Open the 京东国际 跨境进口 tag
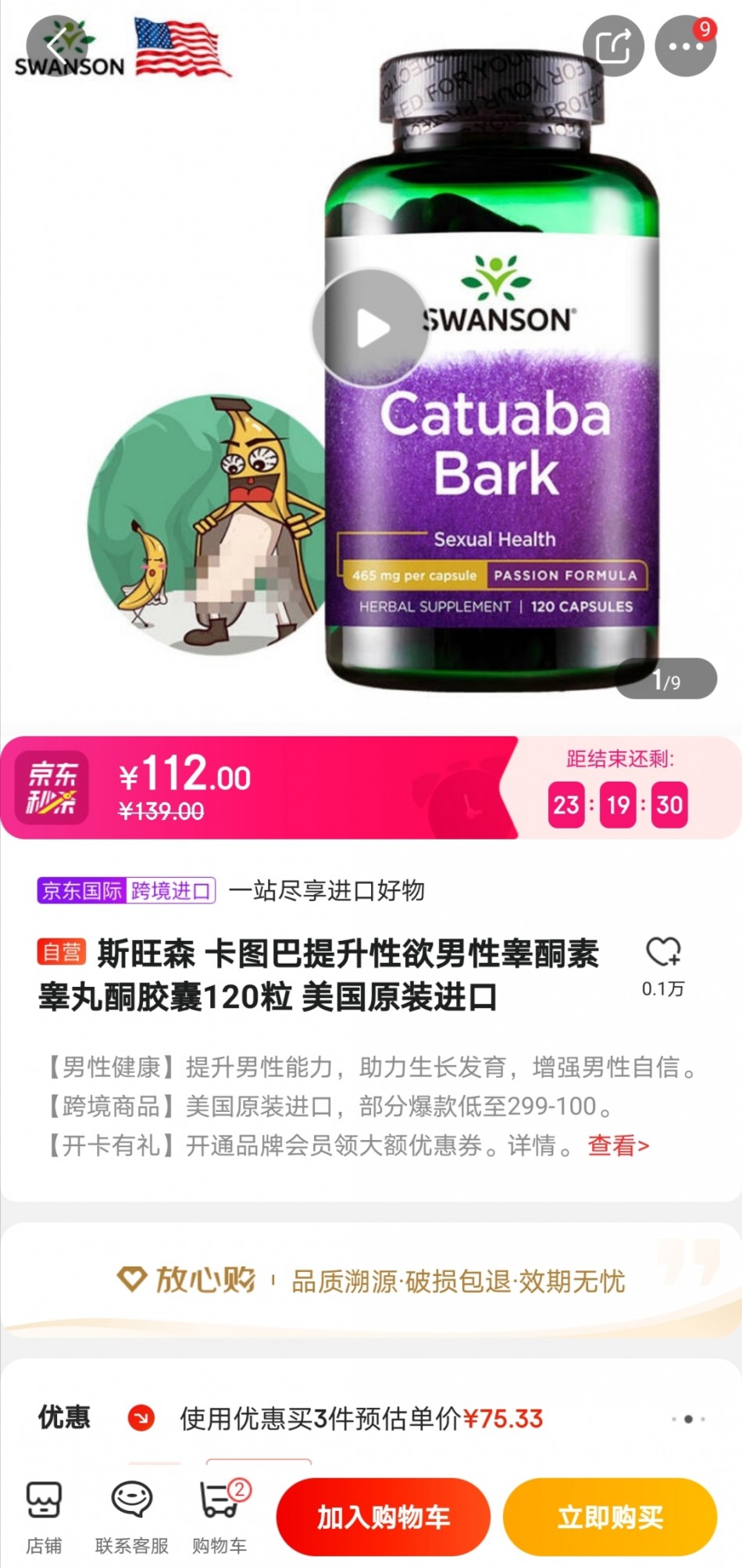Image resolution: width=742 pixels, height=1568 pixels. (126, 890)
